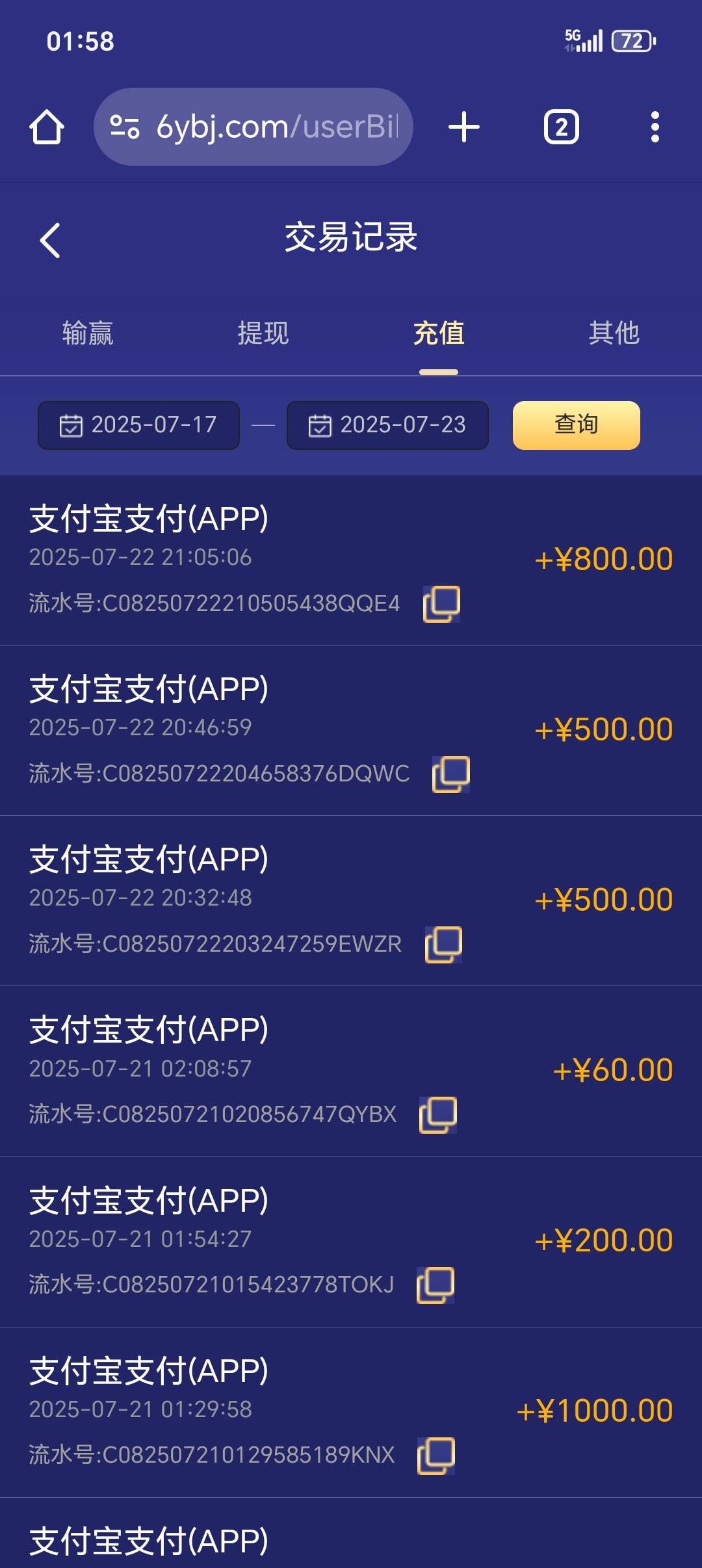The height and width of the screenshot is (1568, 702).
Task: Copy the serial number of the +¥1000.00 record
Action: [436, 1456]
